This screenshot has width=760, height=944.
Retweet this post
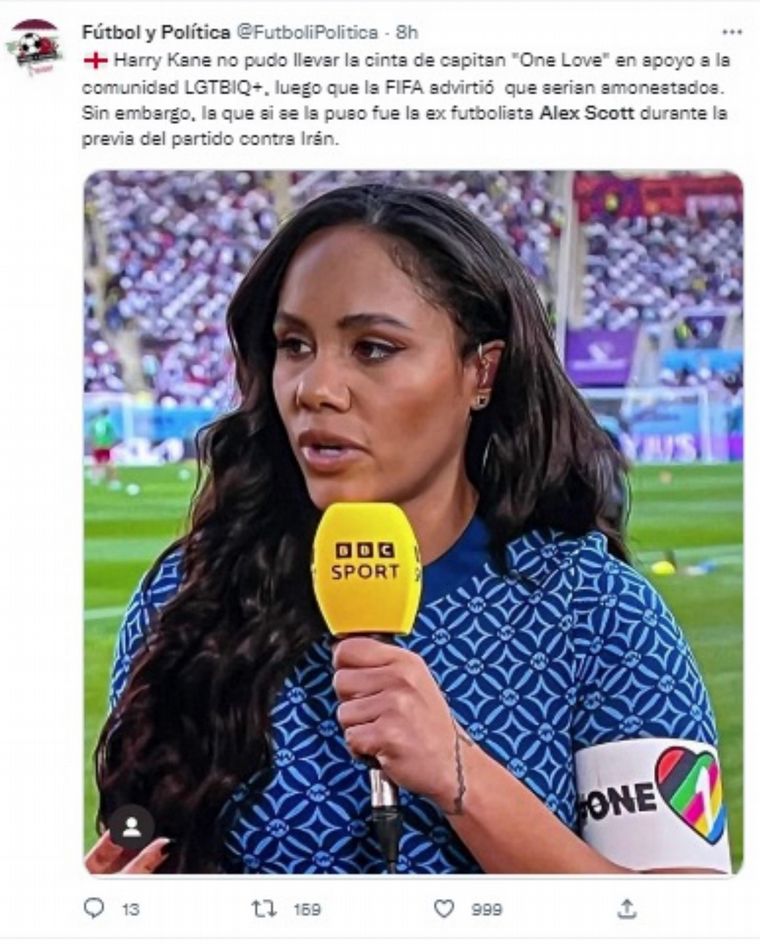(264, 908)
